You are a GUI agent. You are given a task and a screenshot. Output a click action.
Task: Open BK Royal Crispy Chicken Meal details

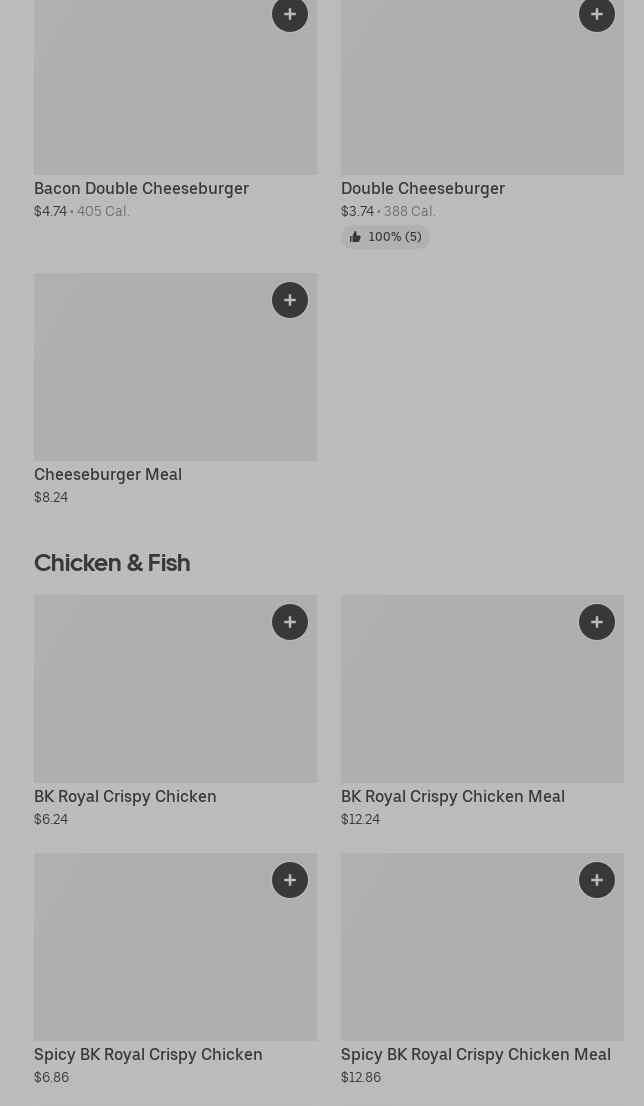pyautogui.click(x=452, y=796)
